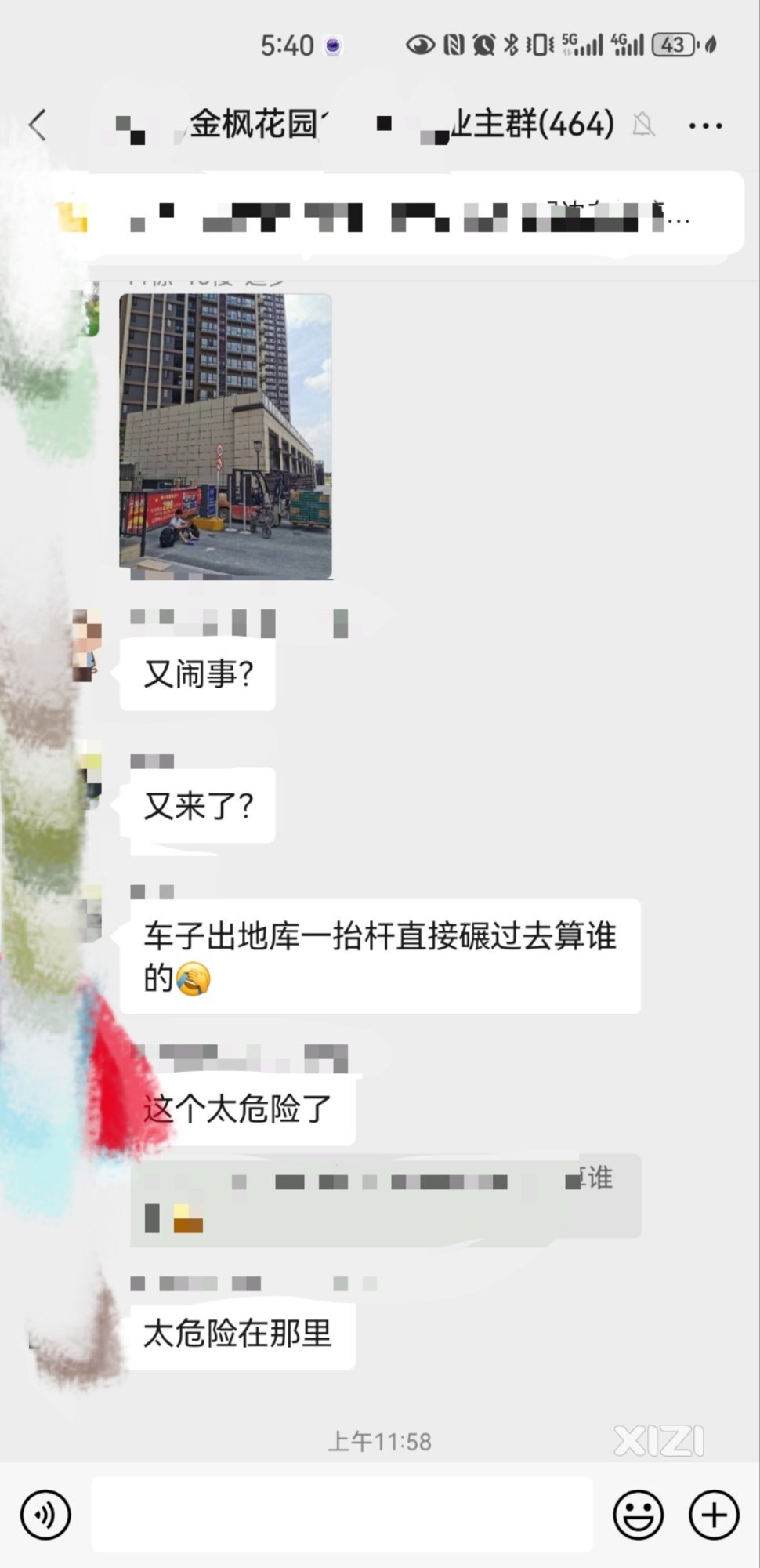Image resolution: width=760 pixels, height=1568 pixels.
Task: Open avatar of sender of 又闹事?
Action: pos(88,644)
